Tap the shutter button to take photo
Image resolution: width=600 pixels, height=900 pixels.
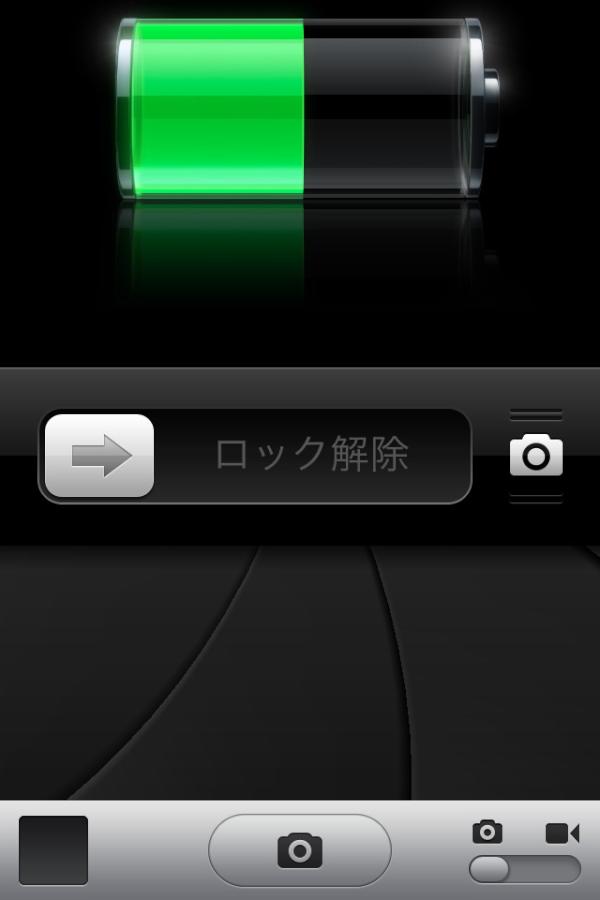[299, 850]
